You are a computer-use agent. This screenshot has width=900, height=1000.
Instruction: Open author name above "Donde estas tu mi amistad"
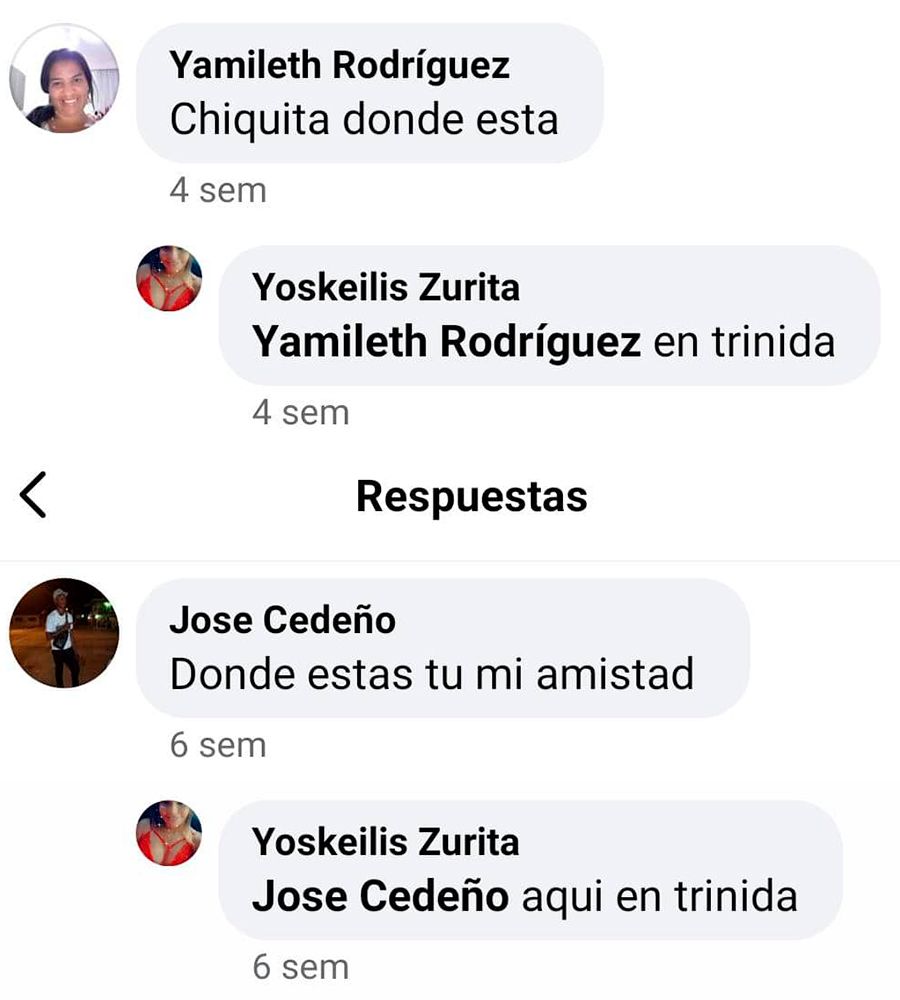282,620
